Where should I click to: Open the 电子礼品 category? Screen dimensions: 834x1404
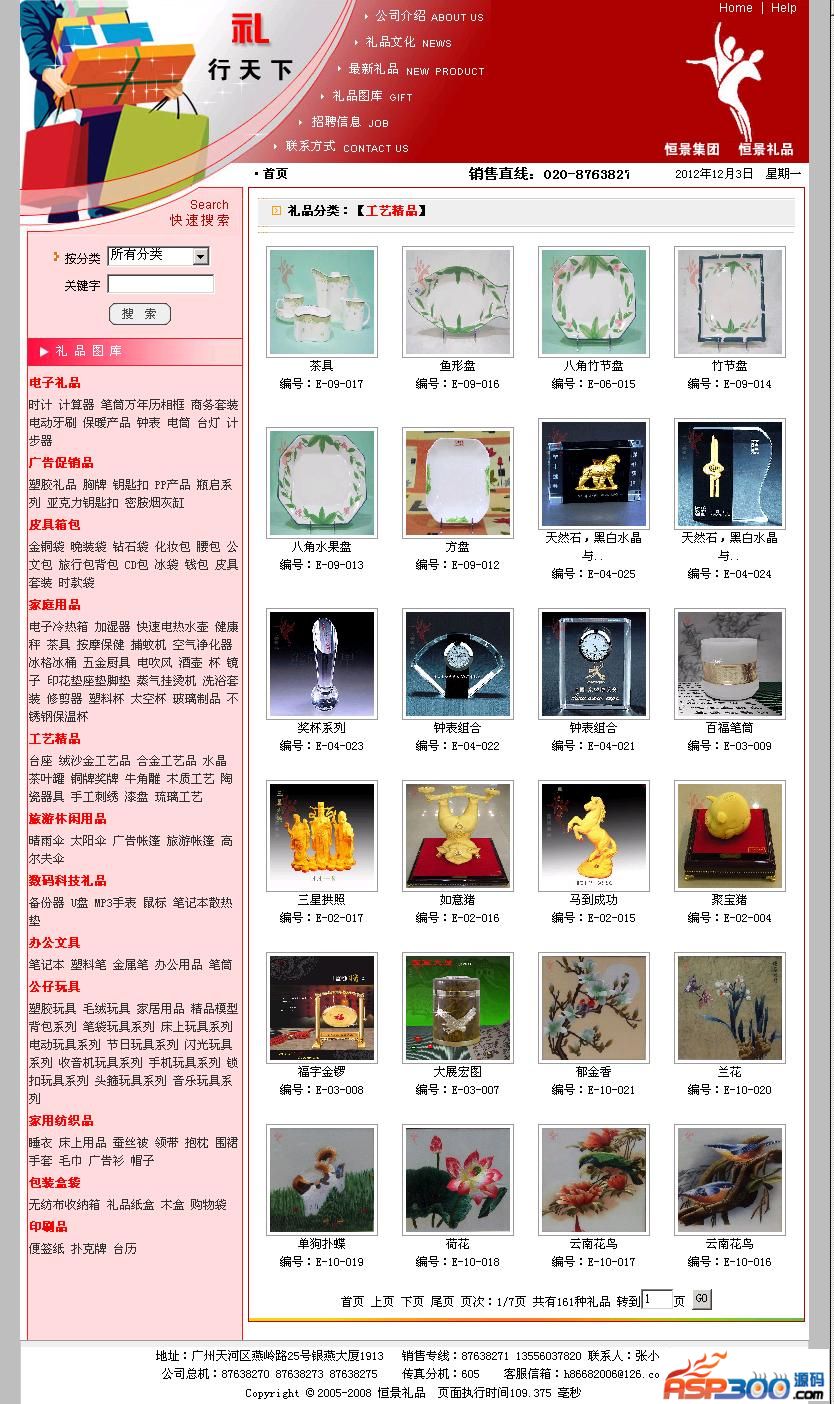(x=54, y=383)
